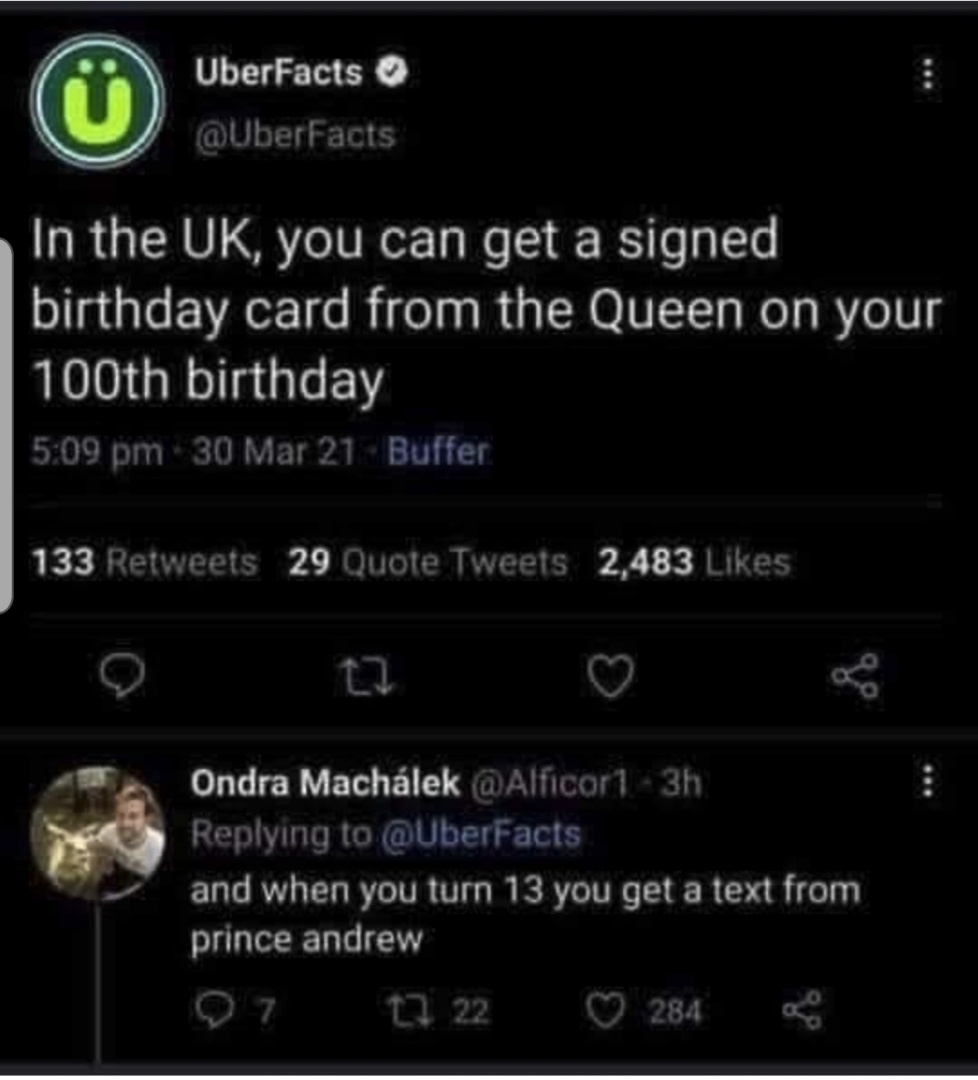Open overflow menu on the UberFacts tweet
The height and width of the screenshot is (1080, 978).
click(x=929, y=74)
